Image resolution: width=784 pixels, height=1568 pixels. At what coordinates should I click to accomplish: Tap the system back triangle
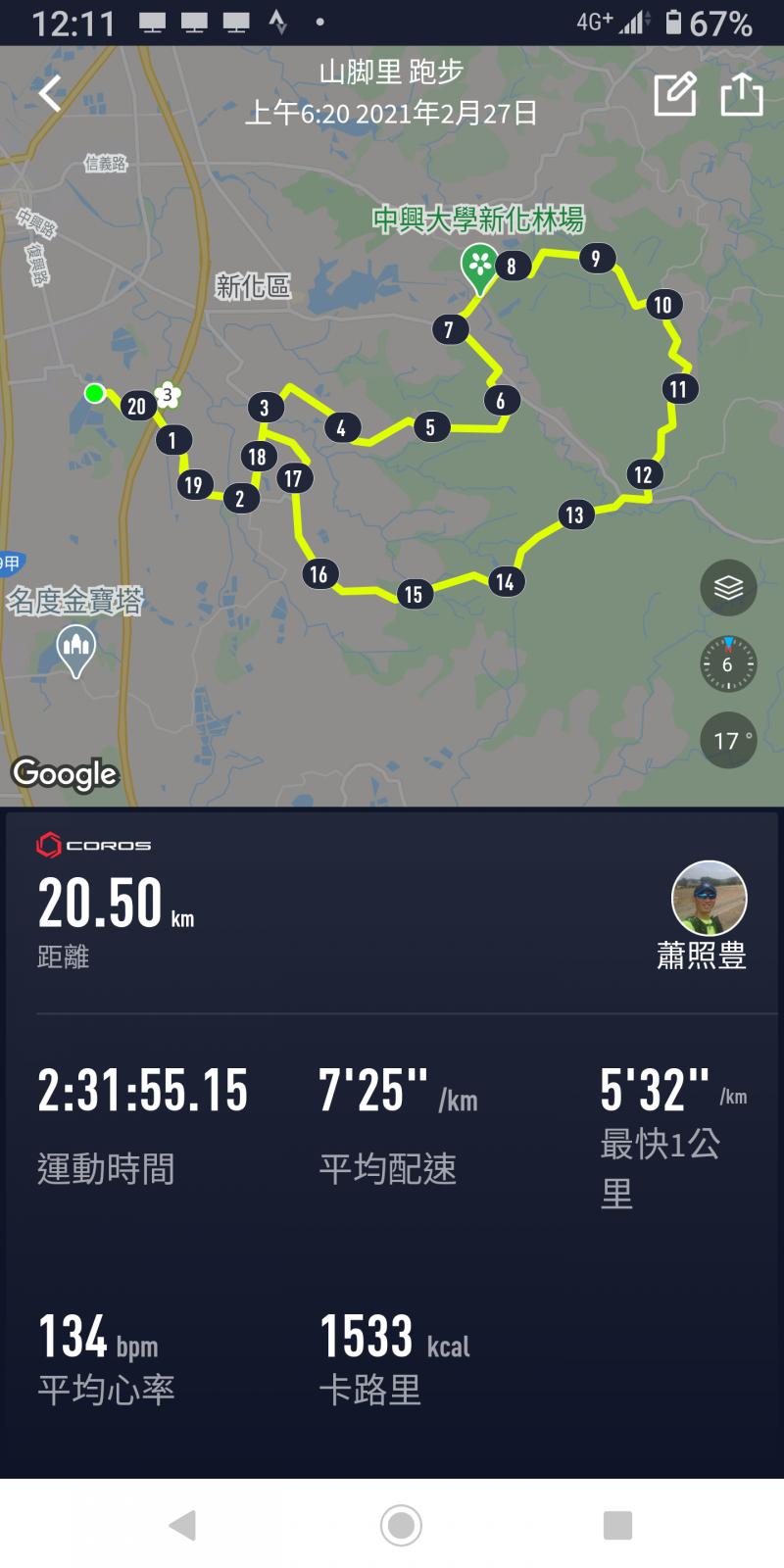coord(183,1525)
